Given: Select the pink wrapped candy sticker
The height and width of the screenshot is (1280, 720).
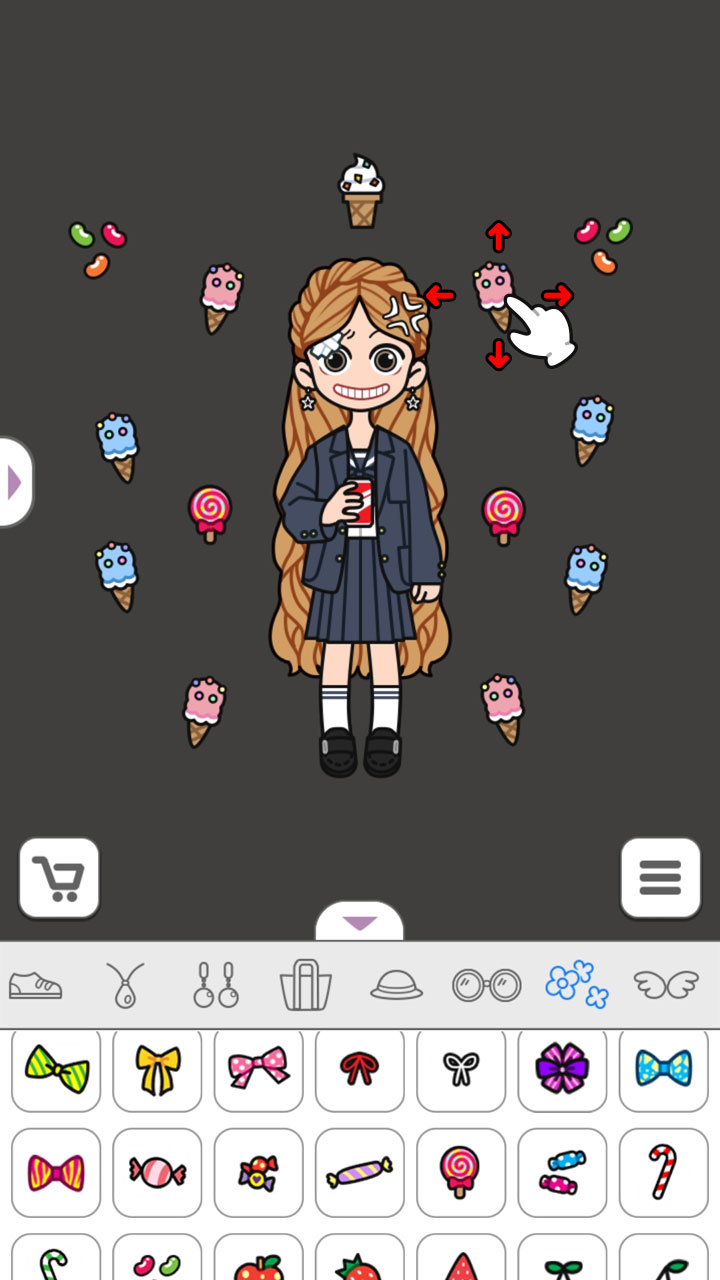Looking at the screenshot, I should (x=157, y=1171).
